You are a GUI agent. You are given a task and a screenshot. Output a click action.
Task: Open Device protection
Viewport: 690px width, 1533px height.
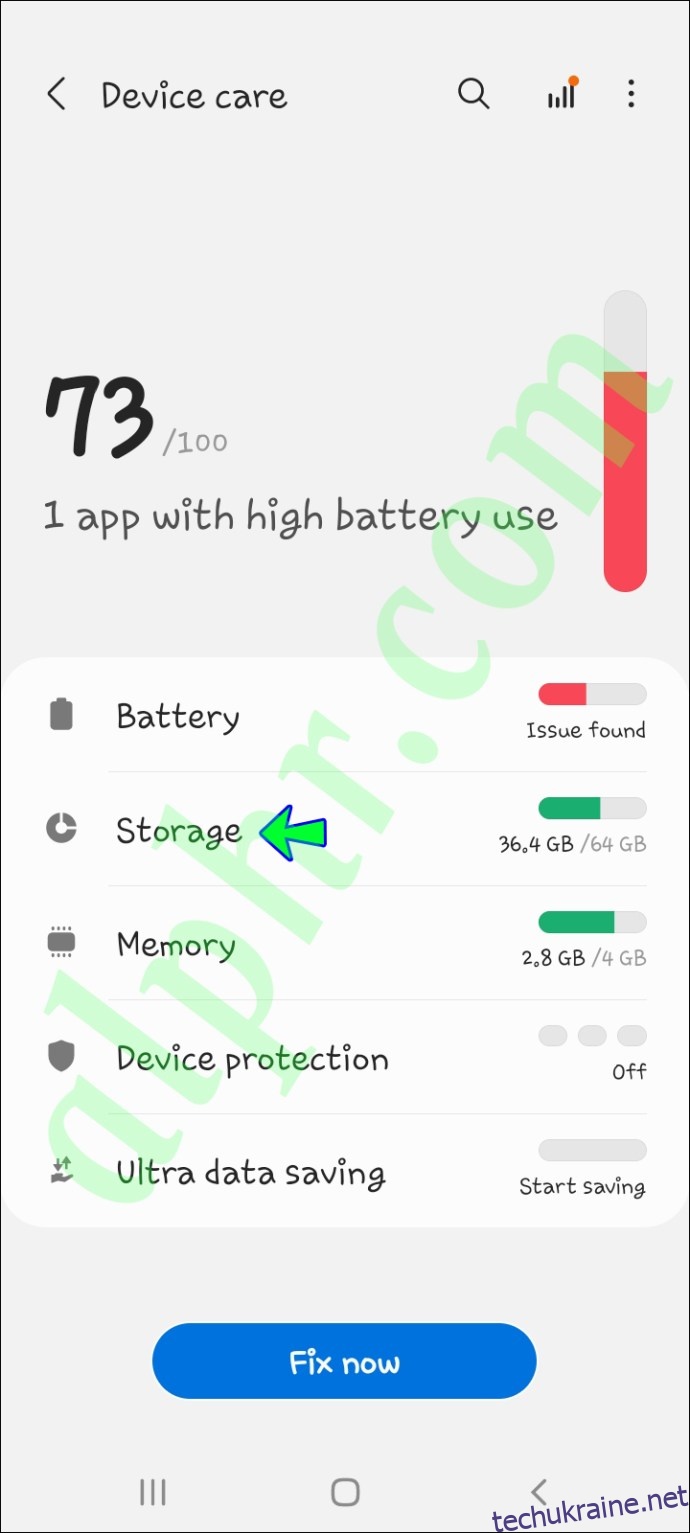point(345,1058)
